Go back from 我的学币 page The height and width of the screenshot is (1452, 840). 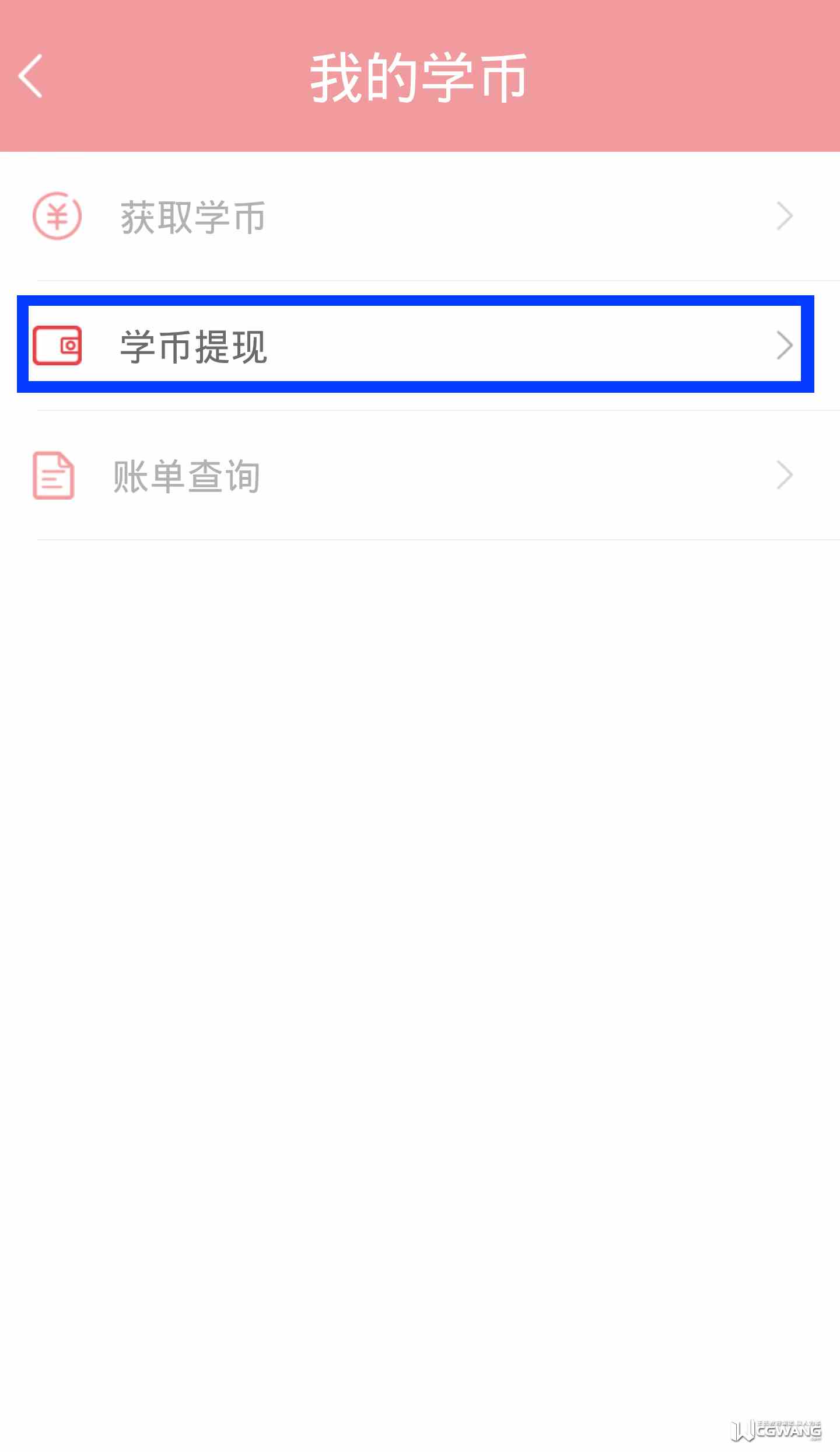pyautogui.click(x=30, y=76)
